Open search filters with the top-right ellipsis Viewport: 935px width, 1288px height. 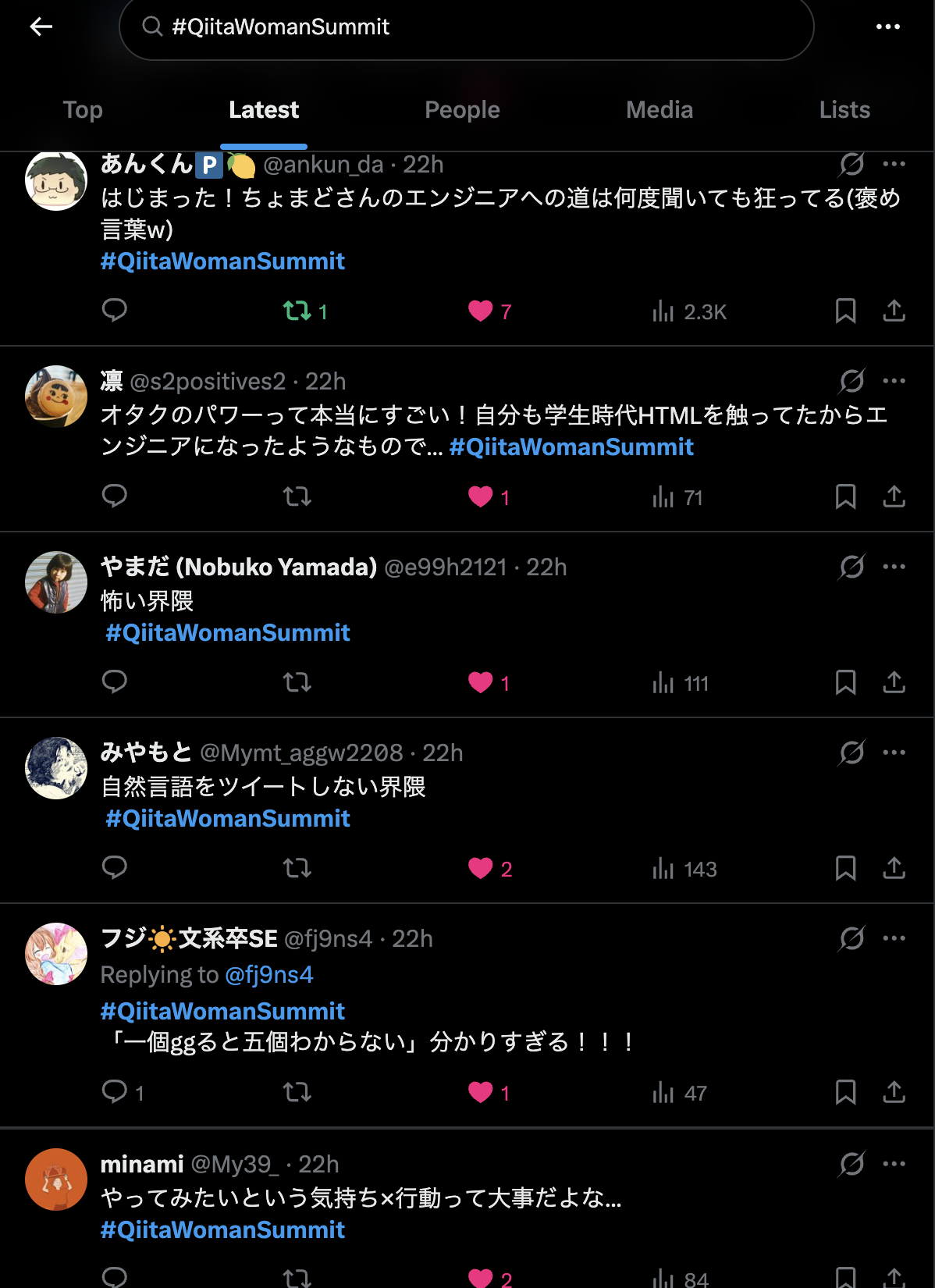point(887,26)
